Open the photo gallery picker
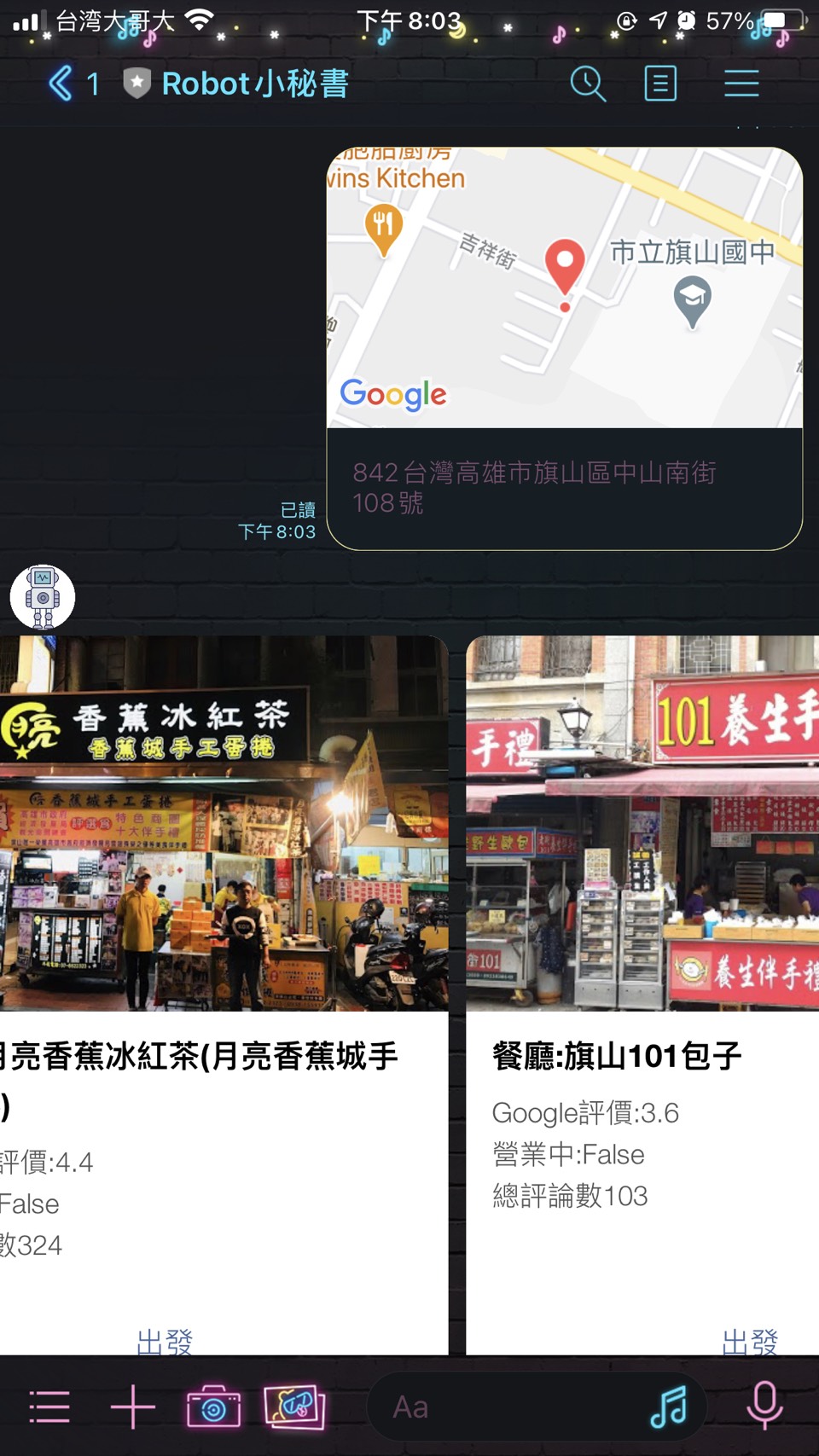The width and height of the screenshot is (819, 1456). click(x=294, y=1407)
